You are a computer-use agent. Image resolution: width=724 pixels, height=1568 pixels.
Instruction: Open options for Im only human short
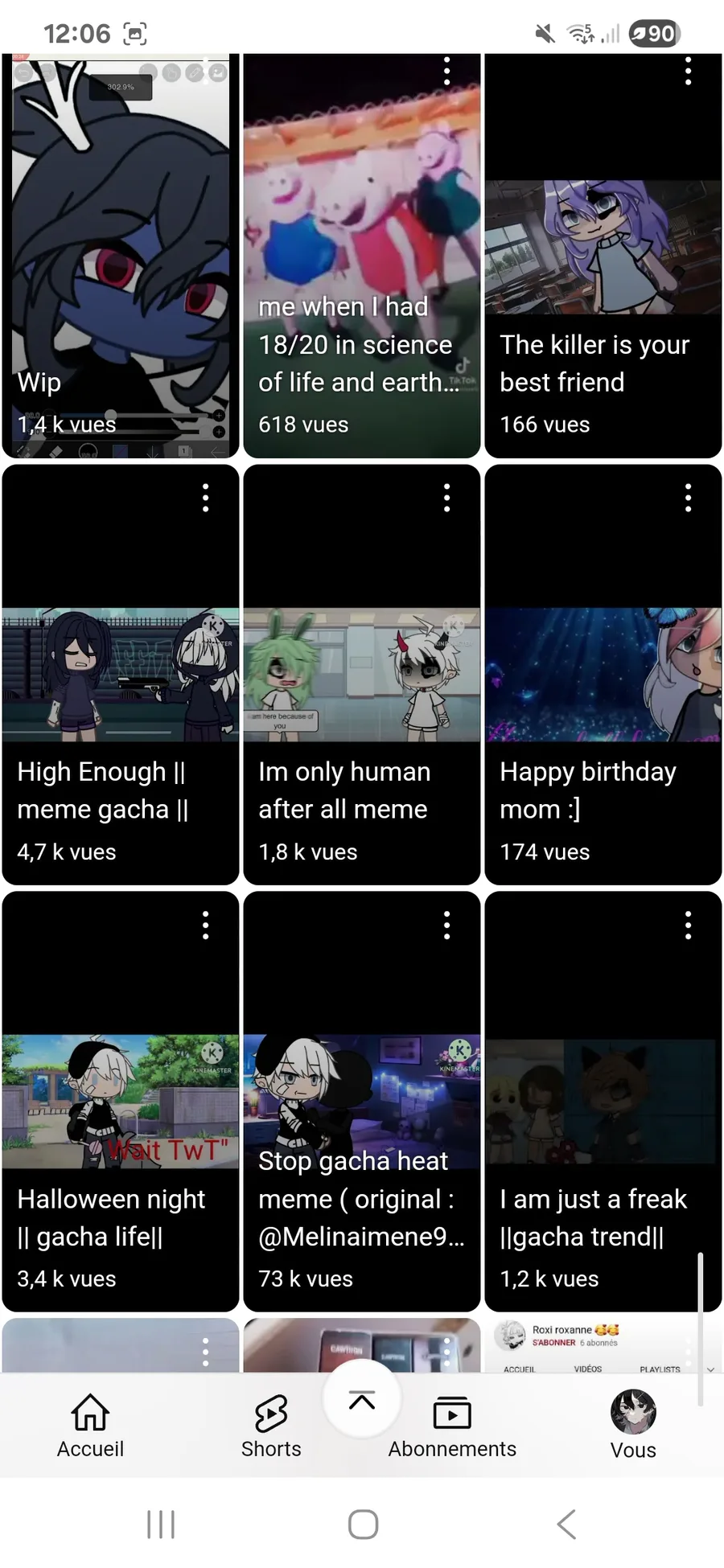(x=446, y=498)
